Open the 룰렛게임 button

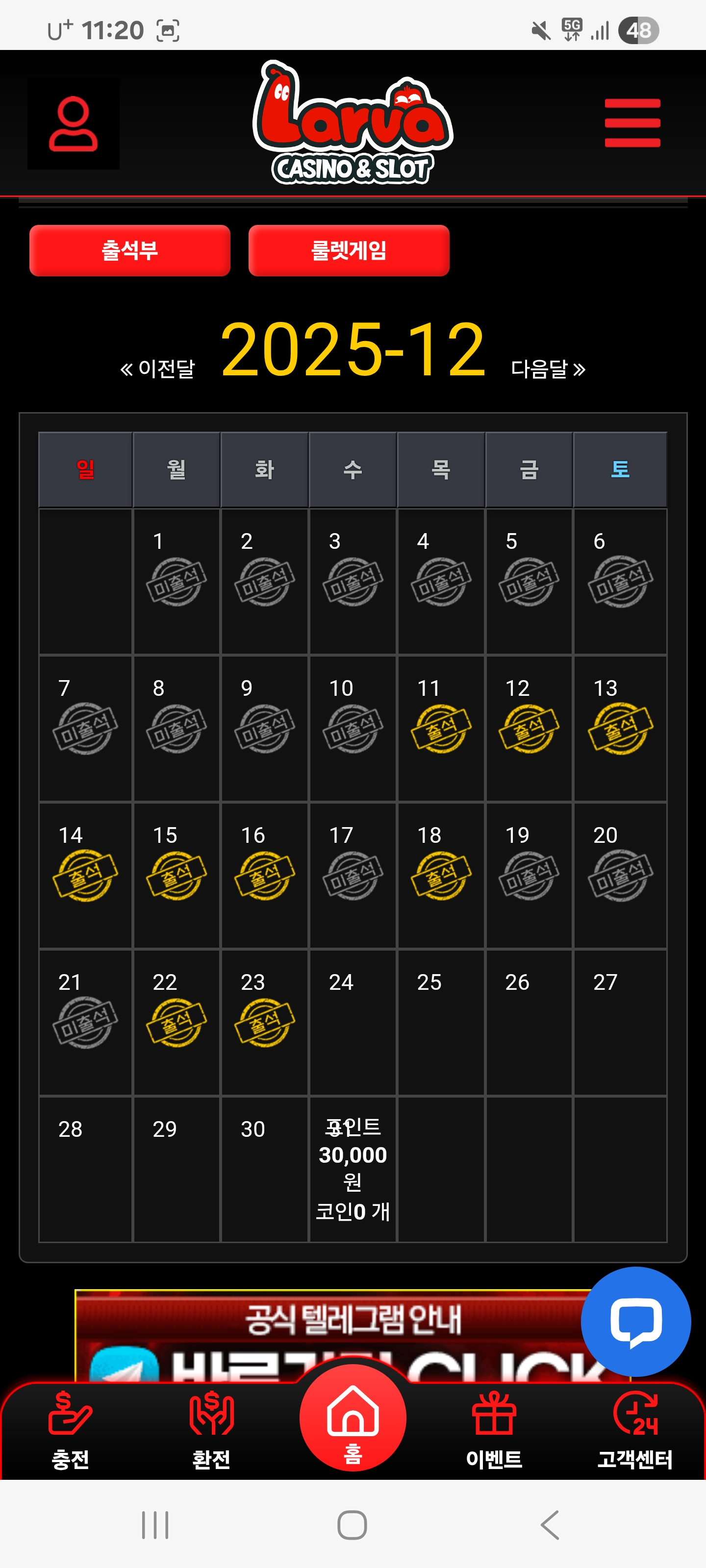(349, 251)
